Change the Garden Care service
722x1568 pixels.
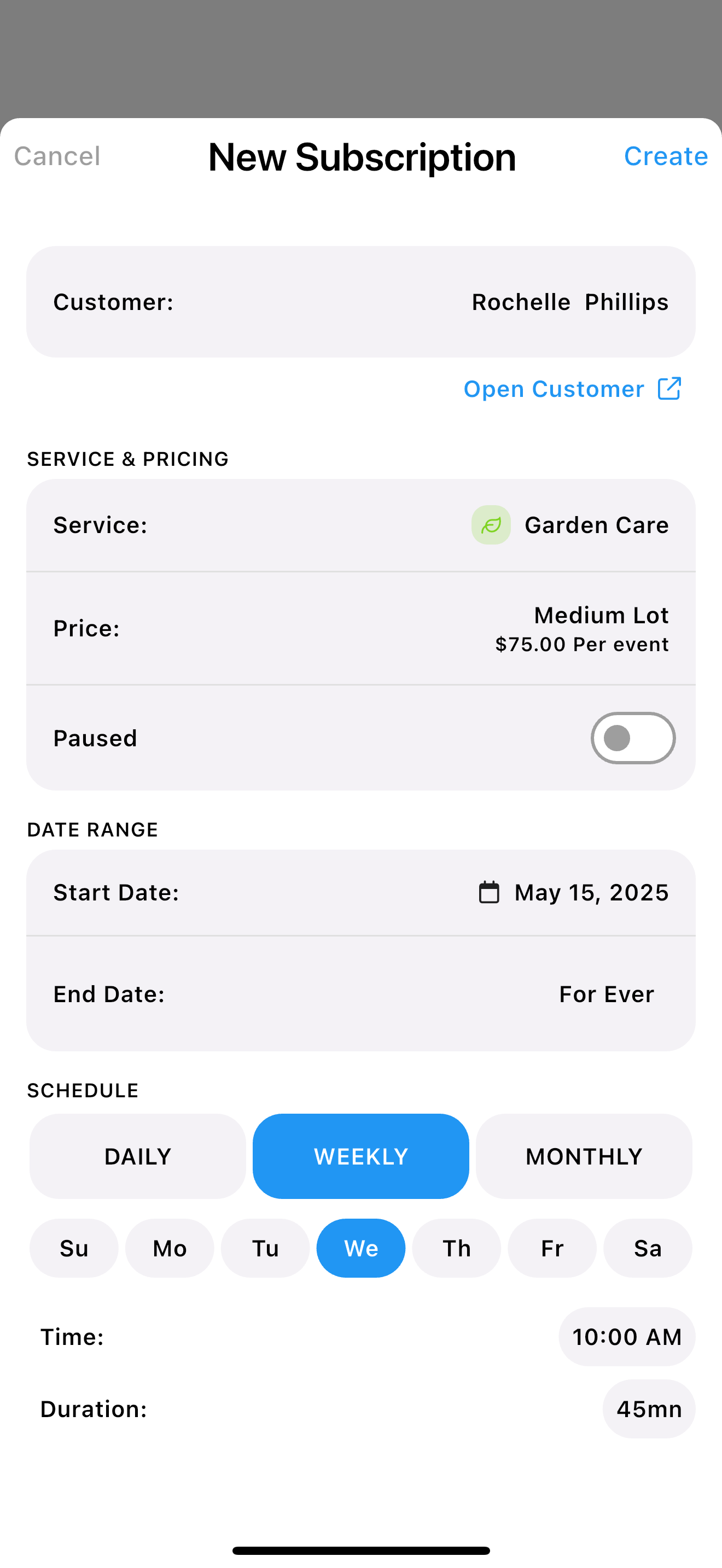[361, 525]
